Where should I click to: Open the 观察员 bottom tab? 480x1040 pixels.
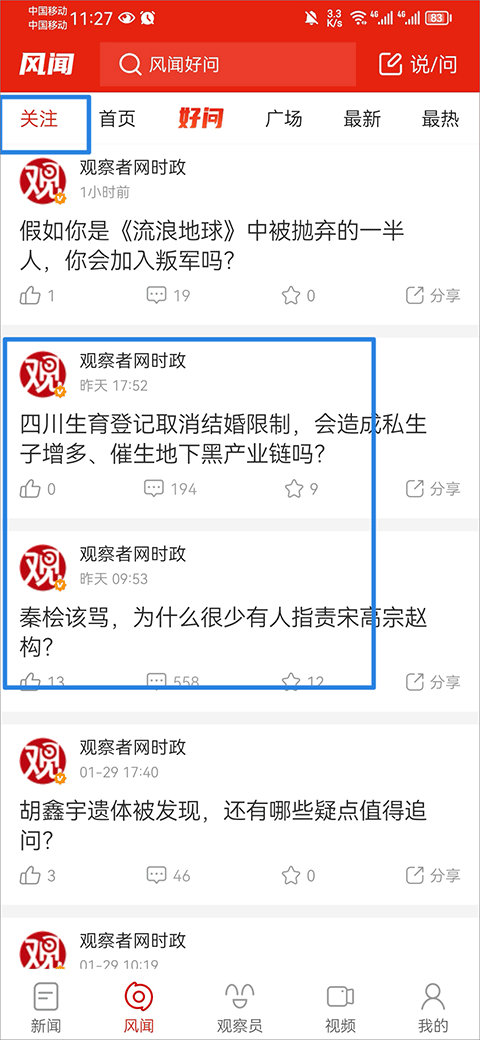pos(240,1008)
